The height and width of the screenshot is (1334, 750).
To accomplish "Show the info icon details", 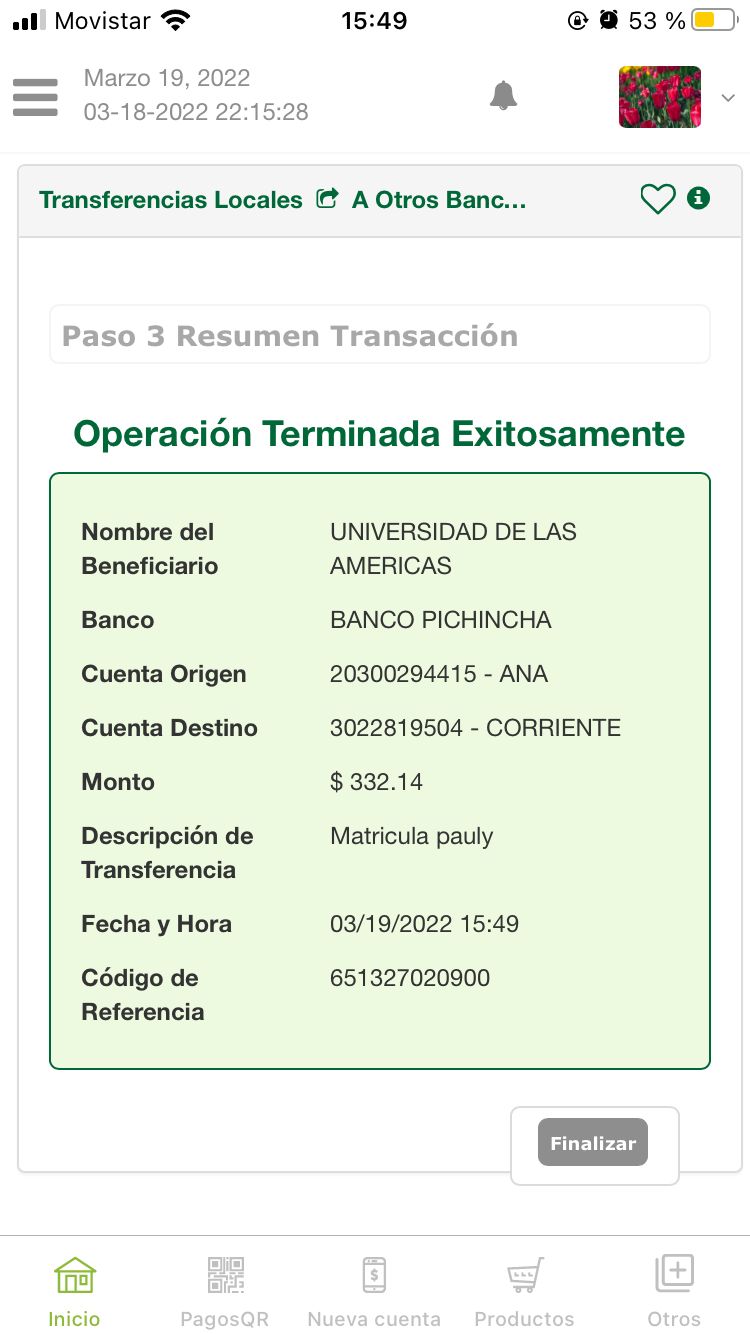I will (x=699, y=198).
